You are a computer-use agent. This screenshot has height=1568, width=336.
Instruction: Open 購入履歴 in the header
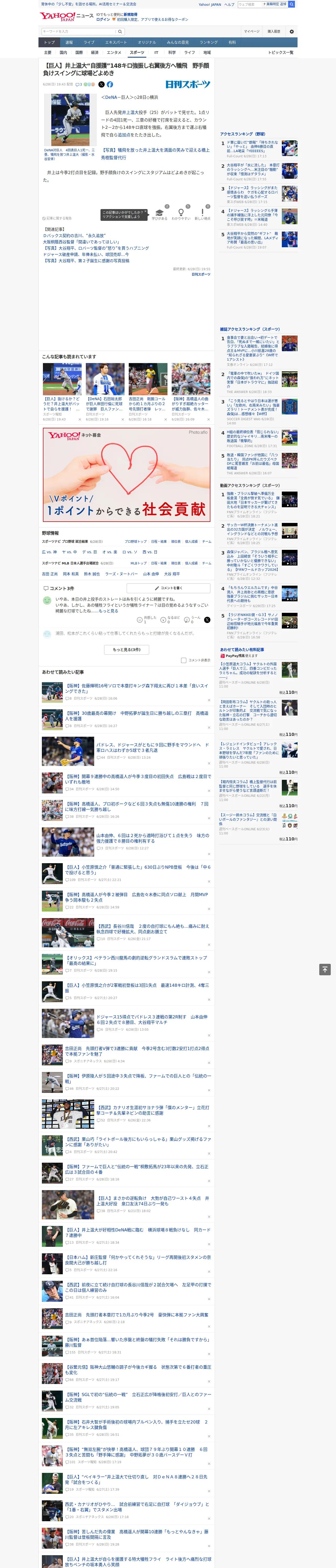pyautogui.click(x=274, y=31)
